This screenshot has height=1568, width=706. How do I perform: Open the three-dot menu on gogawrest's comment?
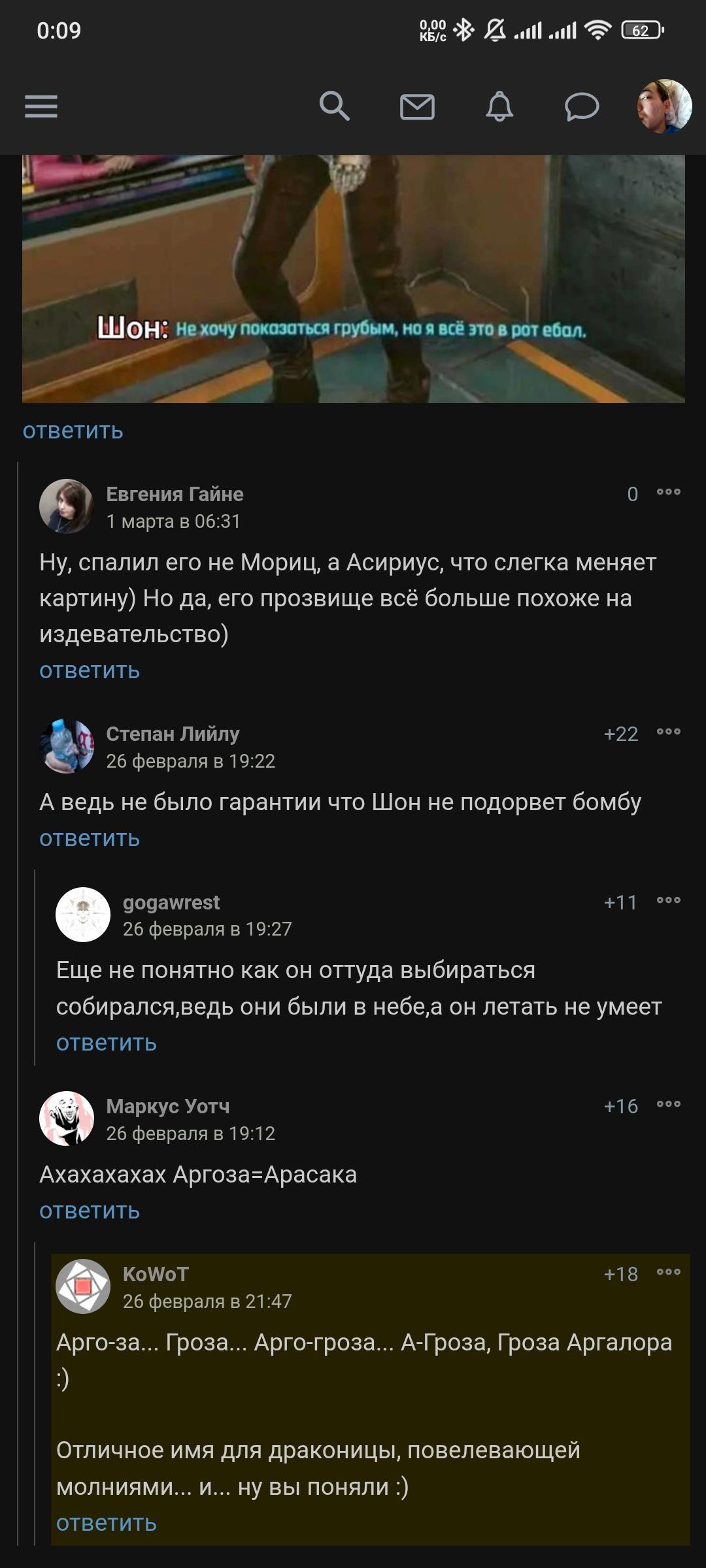(668, 901)
